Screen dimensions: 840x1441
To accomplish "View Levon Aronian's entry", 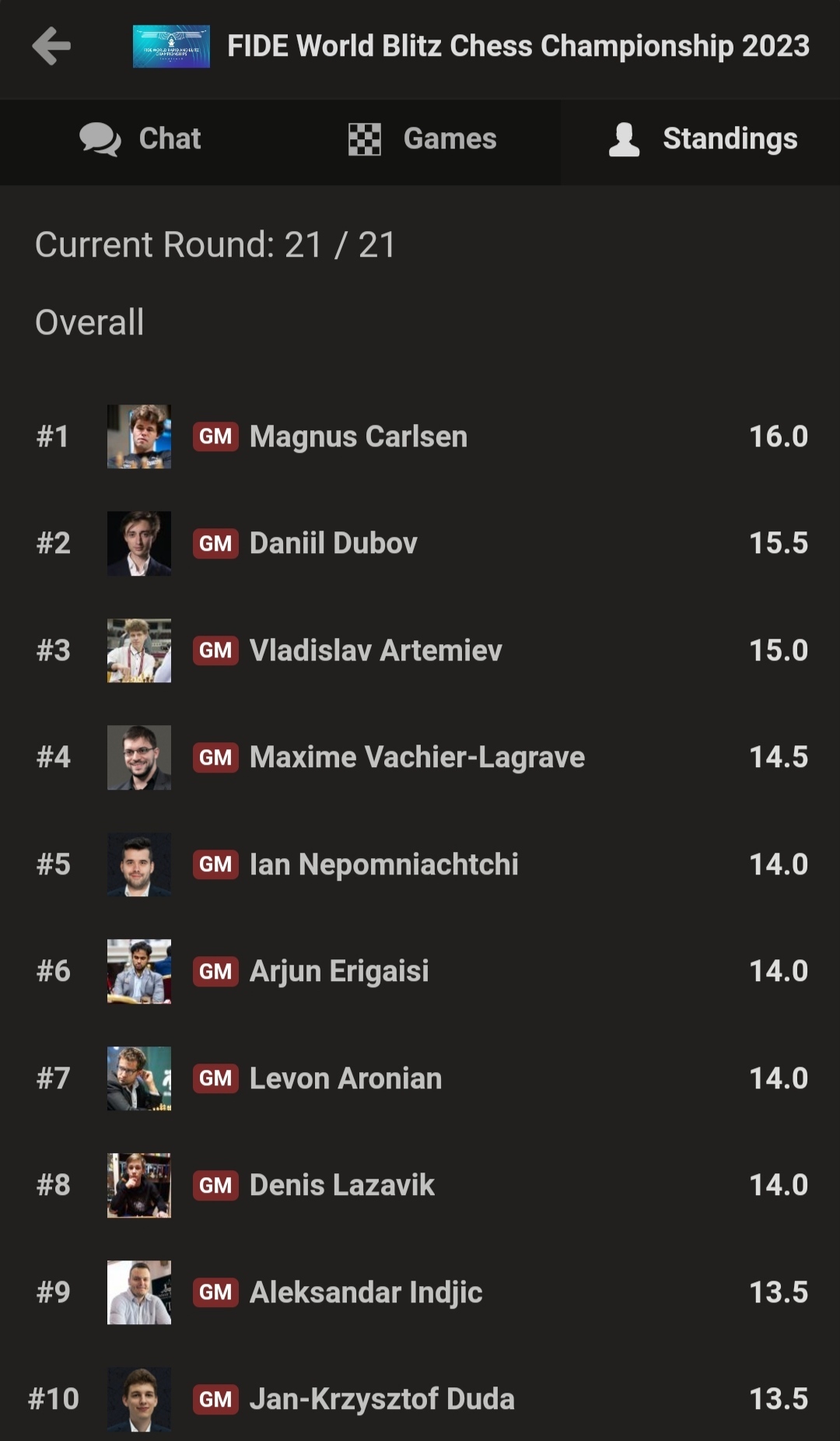I will tap(420, 1078).
